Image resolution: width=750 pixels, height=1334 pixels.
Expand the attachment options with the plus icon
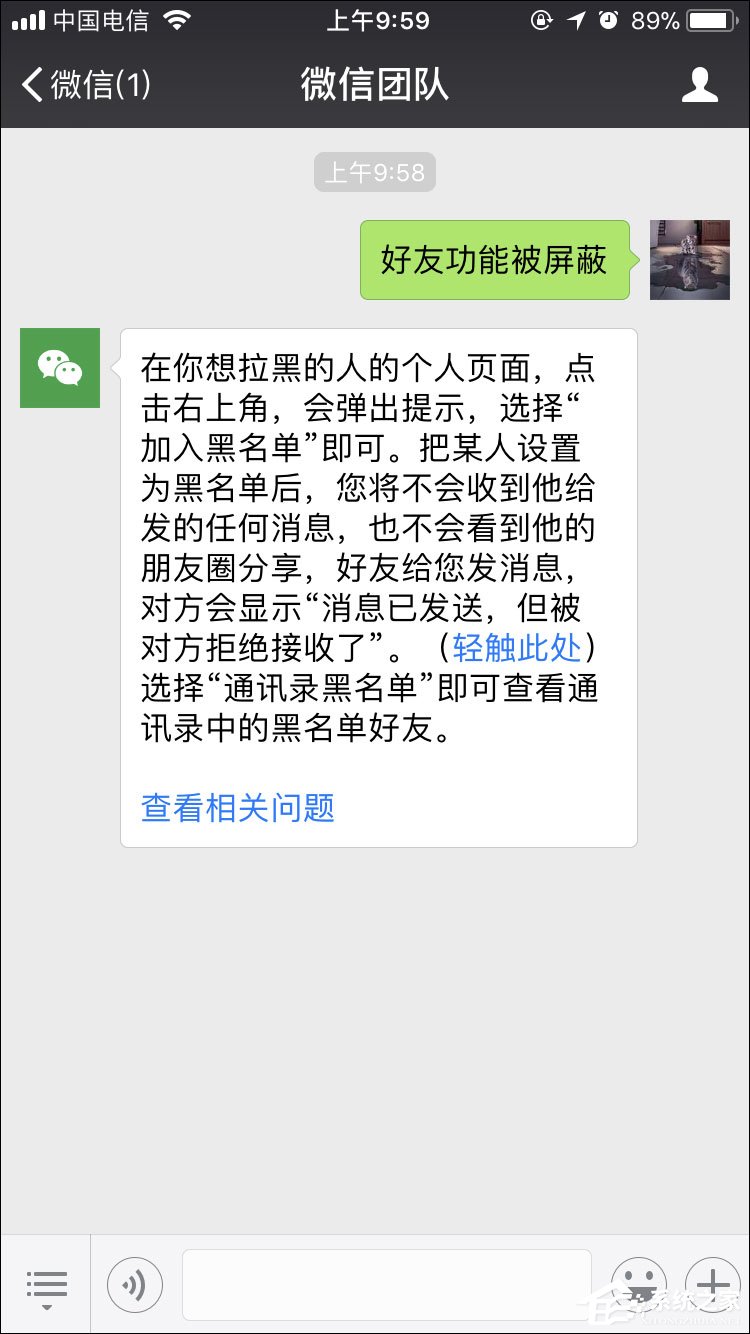click(x=713, y=1284)
